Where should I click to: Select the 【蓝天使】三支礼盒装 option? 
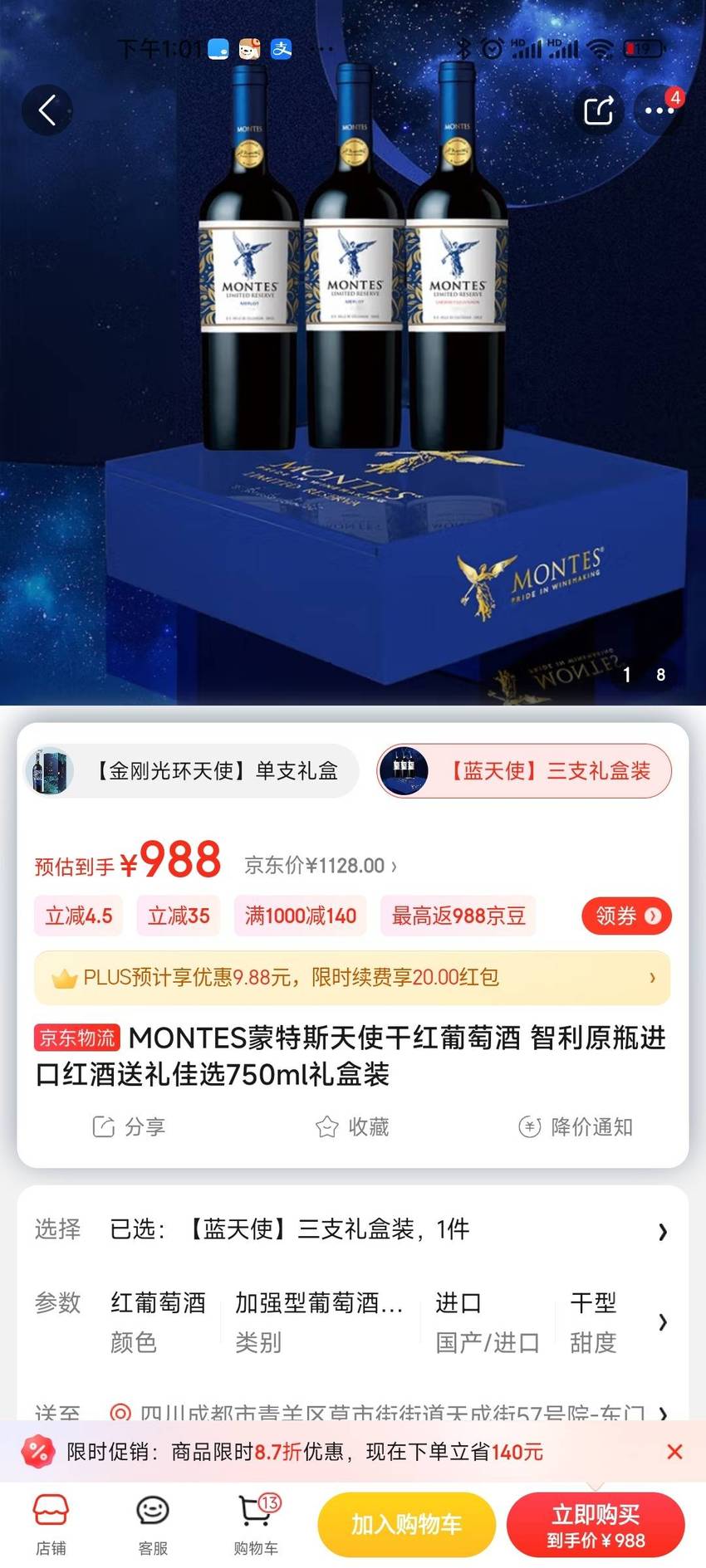[x=524, y=770]
